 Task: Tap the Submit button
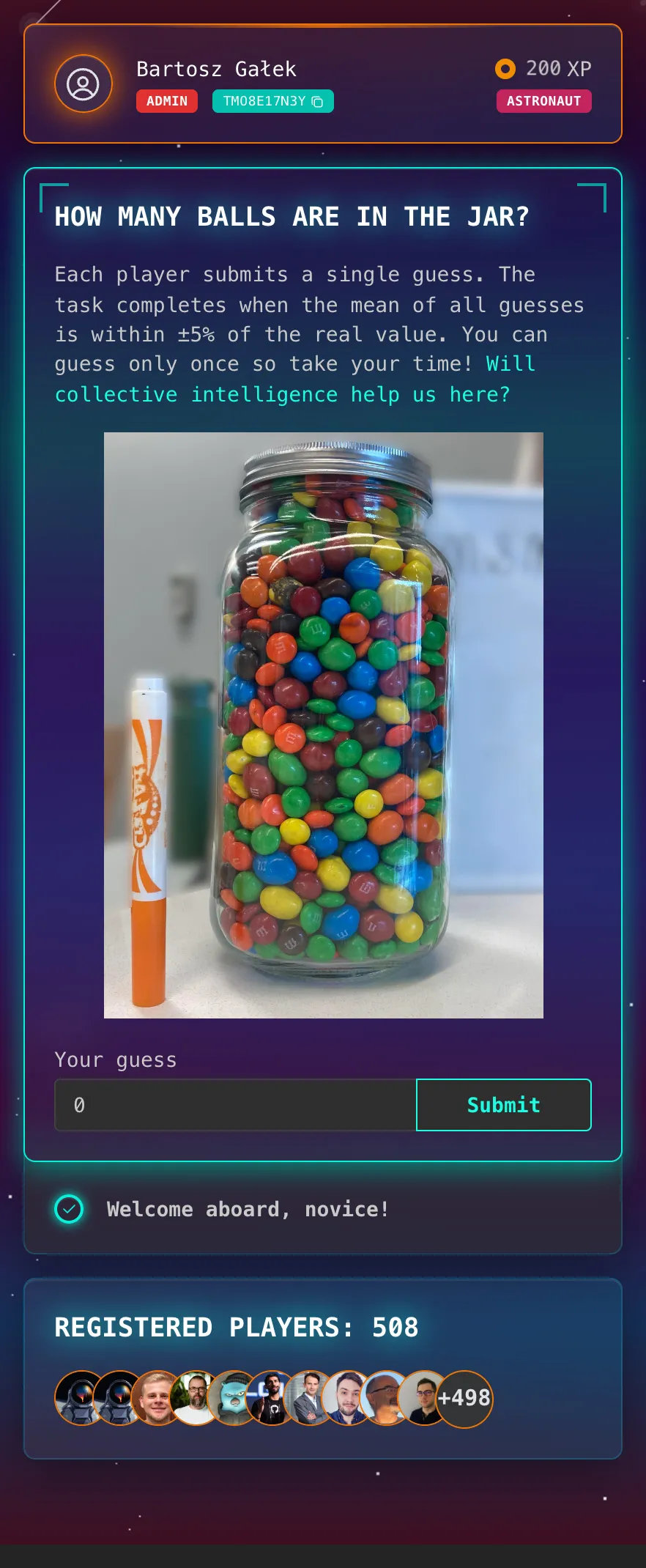click(503, 1105)
